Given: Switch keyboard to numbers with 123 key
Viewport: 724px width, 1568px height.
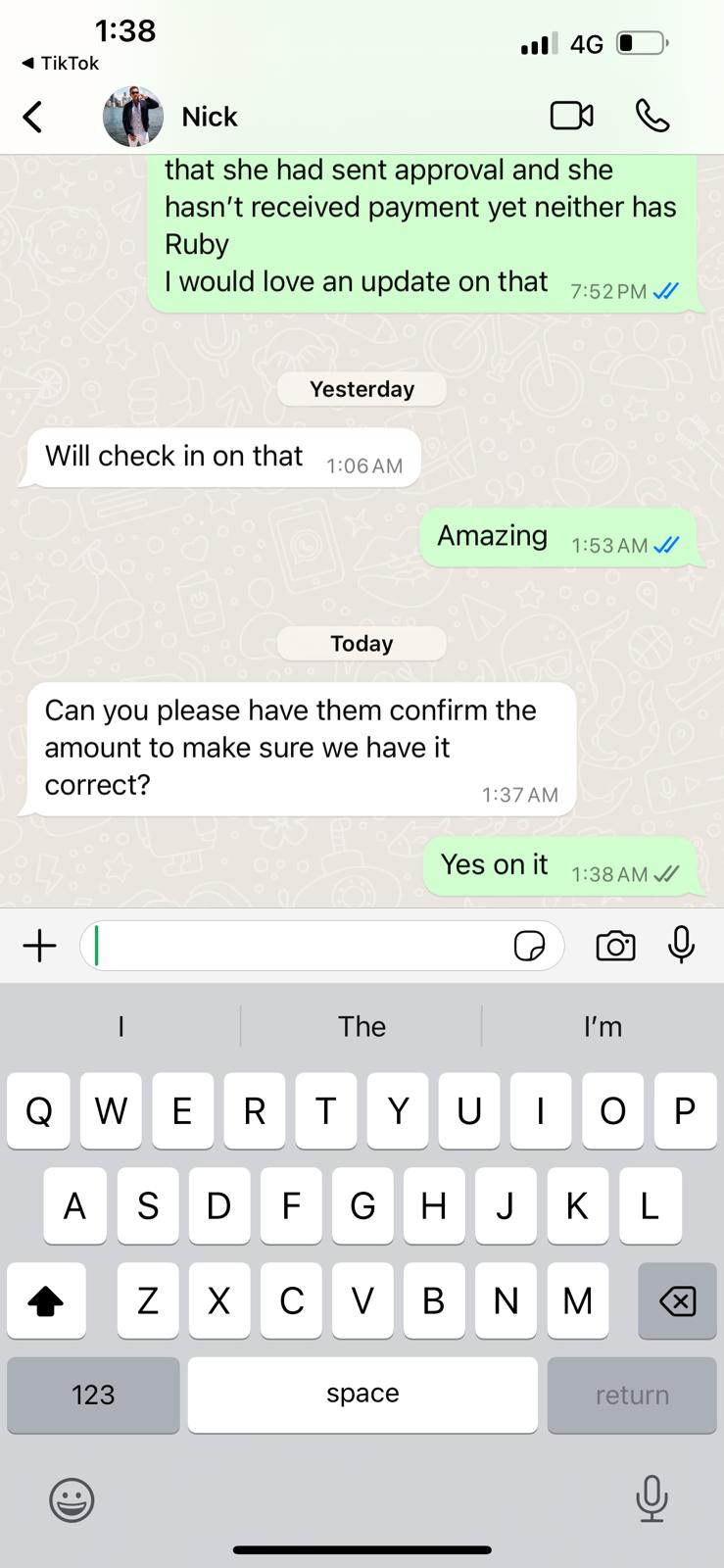Looking at the screenshot, I should pyautogui.click(x=93, y=1395).
